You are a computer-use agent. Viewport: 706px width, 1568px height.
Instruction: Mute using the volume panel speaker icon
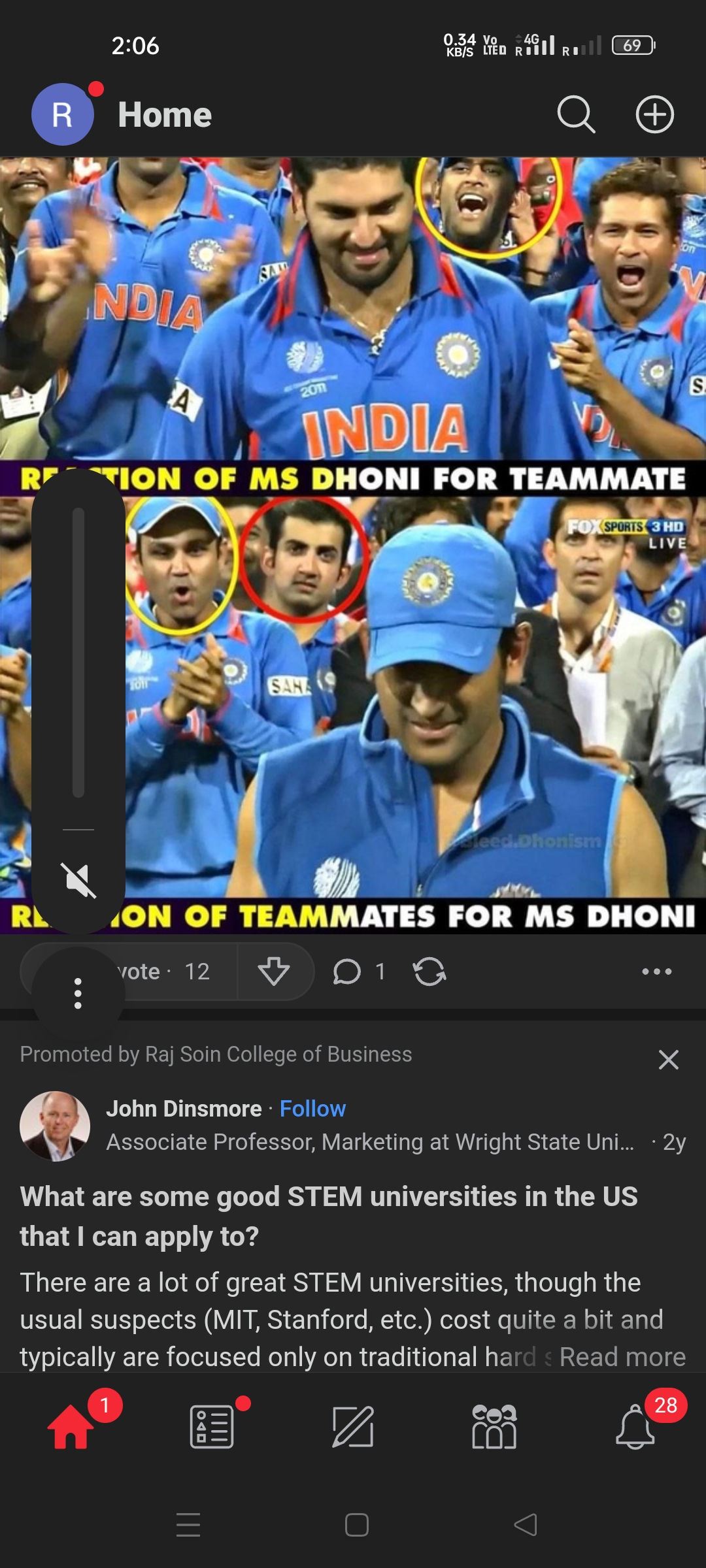pyautogui.click(x=78, y=880)
